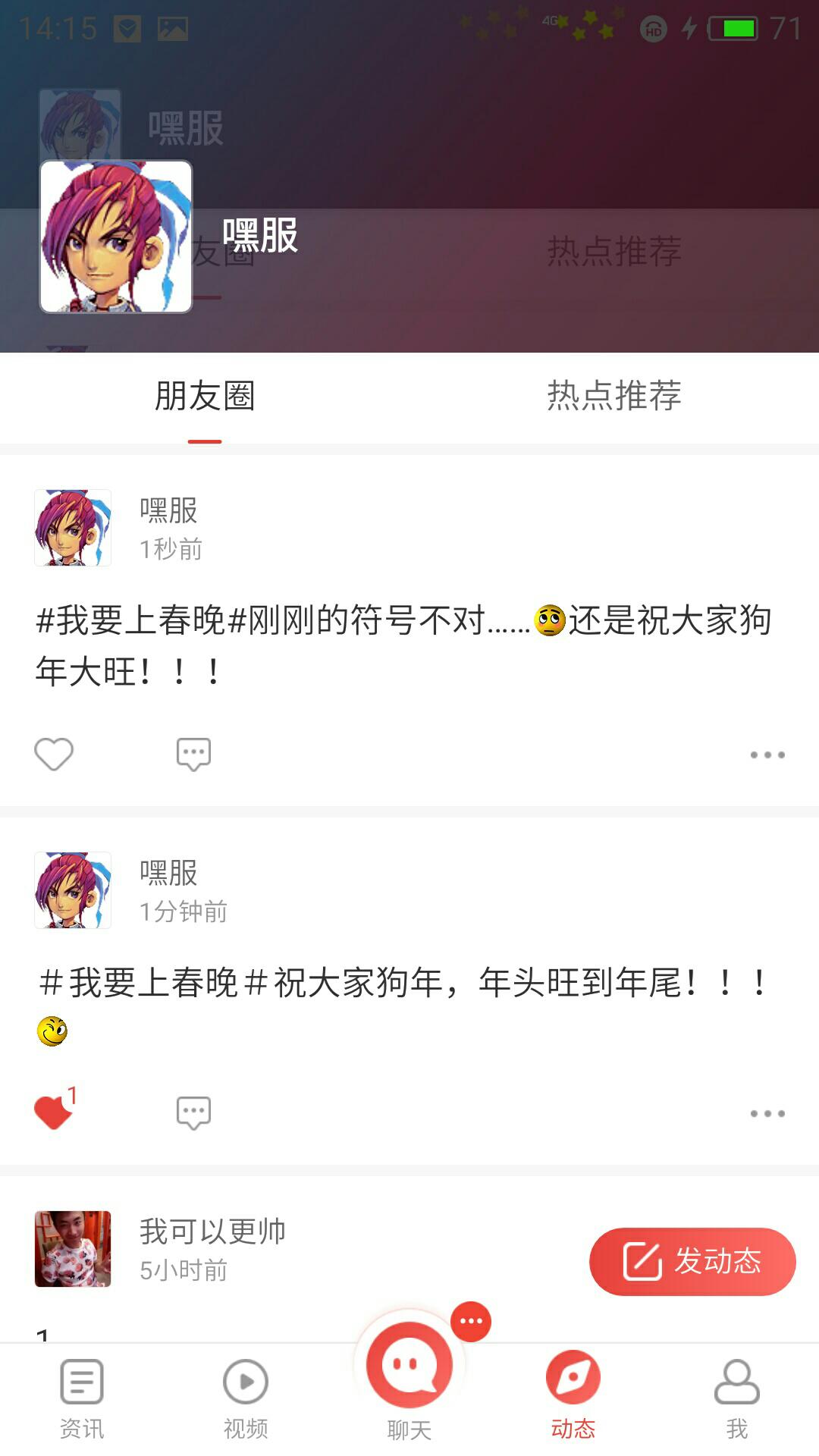Open more options for the 狗年大旺 post
This screenshot has width=819, height=1456.
pos(767,755)
